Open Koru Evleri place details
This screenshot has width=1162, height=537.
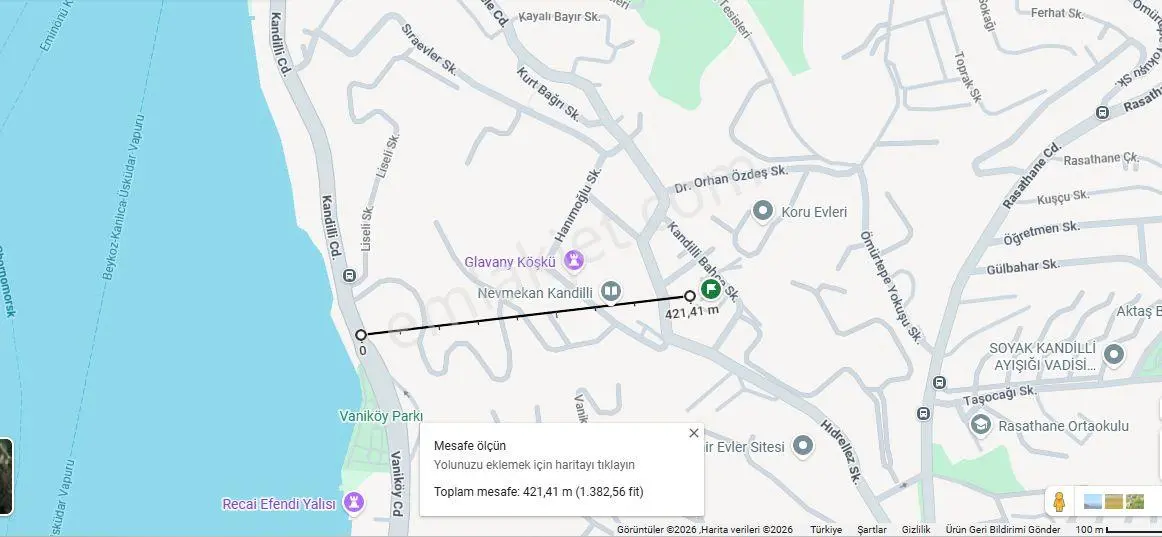763,212
